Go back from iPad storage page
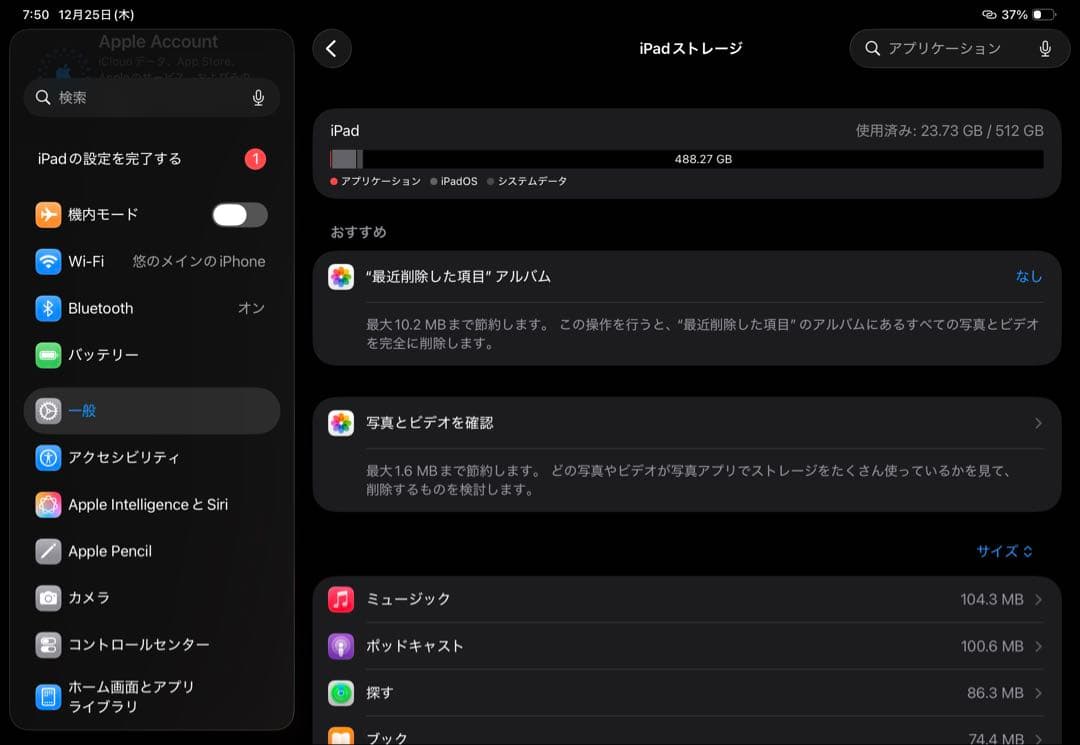The width and height of the screenshot is (1080, 745). click(x=332, y=48)
